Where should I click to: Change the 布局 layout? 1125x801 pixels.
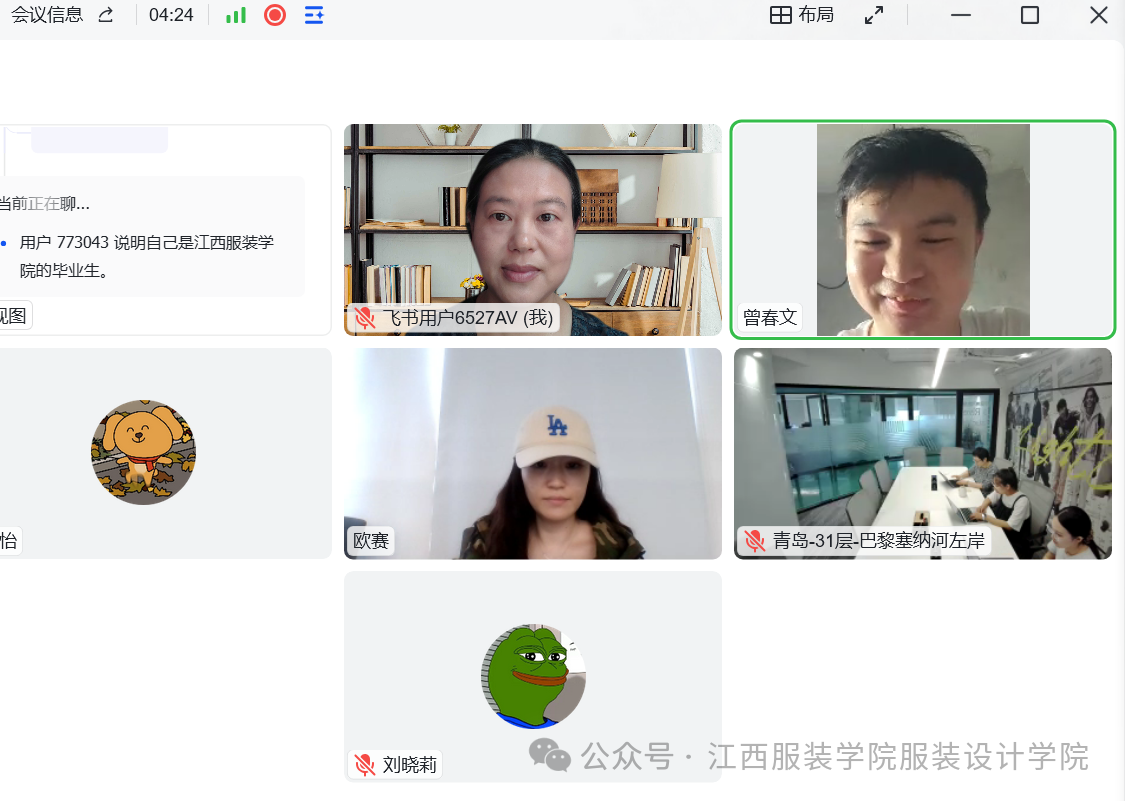pos(801,15)
